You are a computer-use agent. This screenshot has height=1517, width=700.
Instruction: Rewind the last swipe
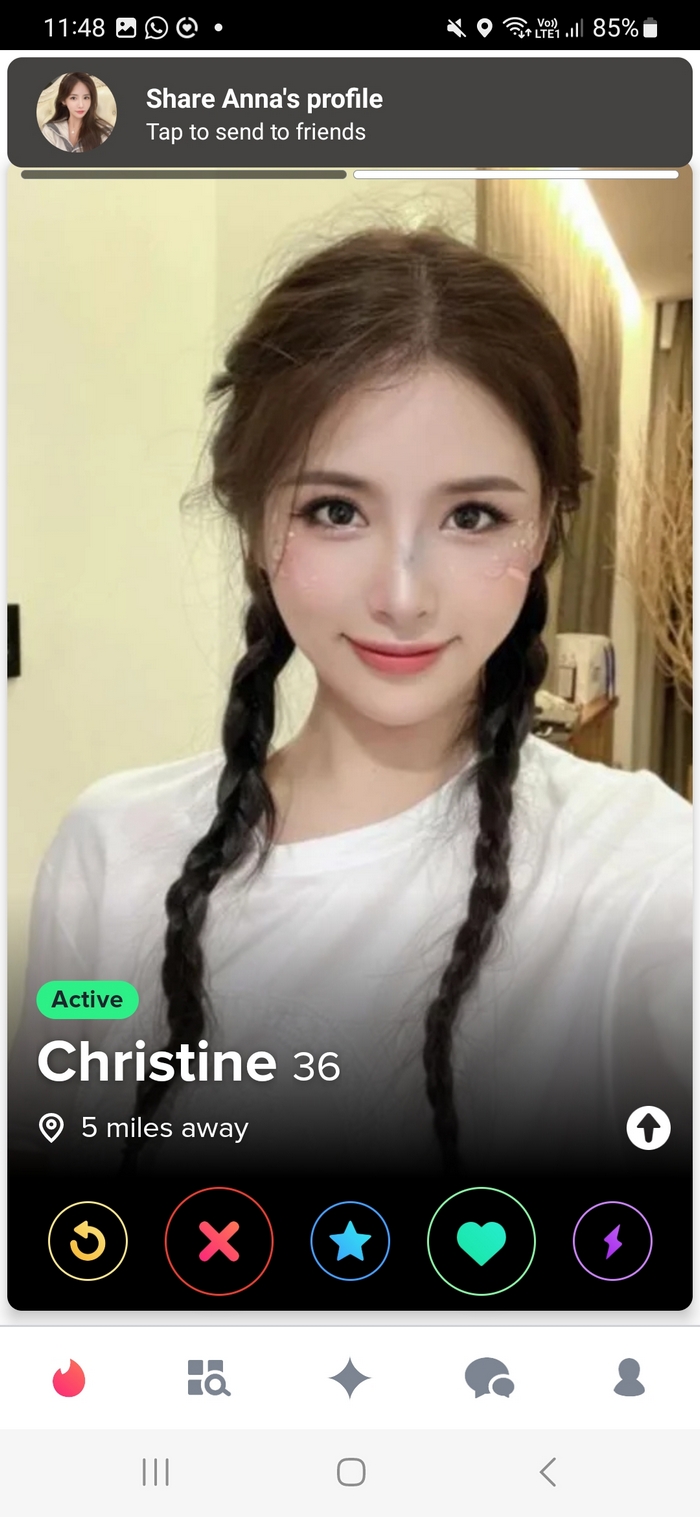click(88, 1241)
